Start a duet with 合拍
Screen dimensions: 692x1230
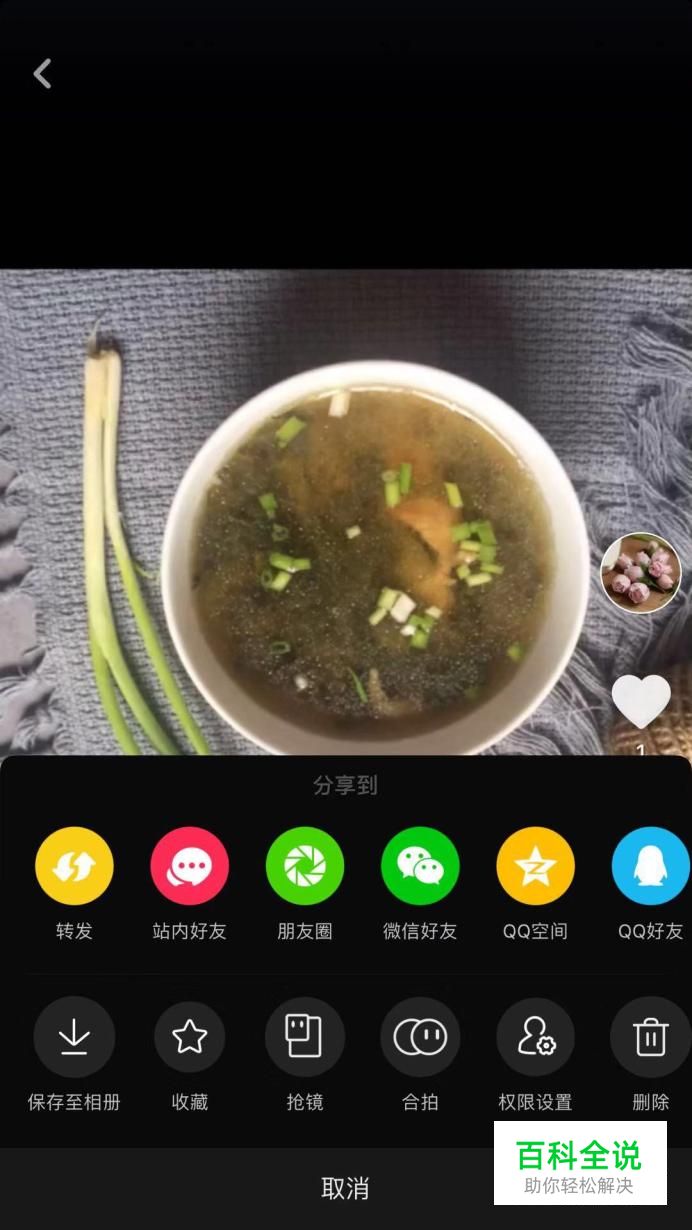point(420,1037)
